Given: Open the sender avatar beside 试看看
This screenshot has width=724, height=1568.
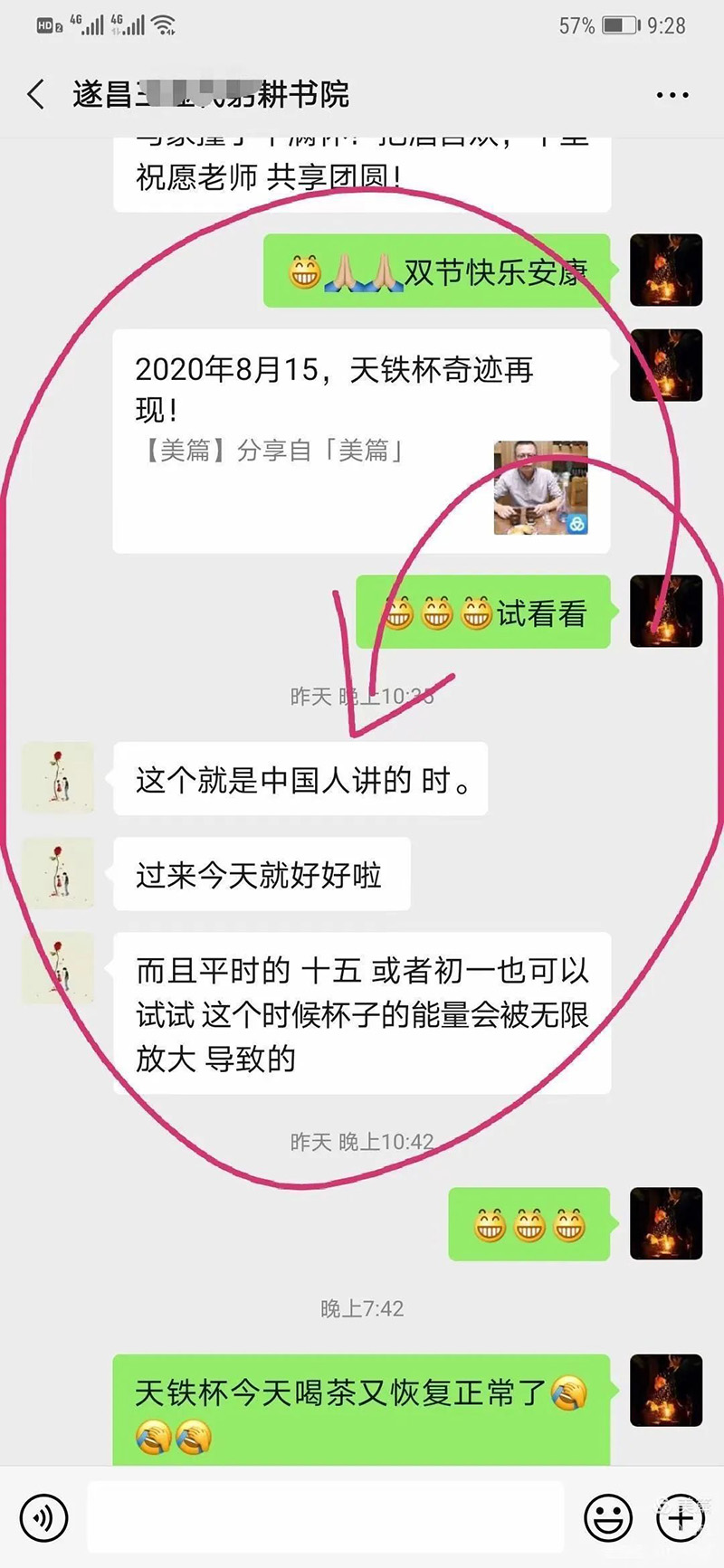Looking at the screenshot, I should (666, 612).
